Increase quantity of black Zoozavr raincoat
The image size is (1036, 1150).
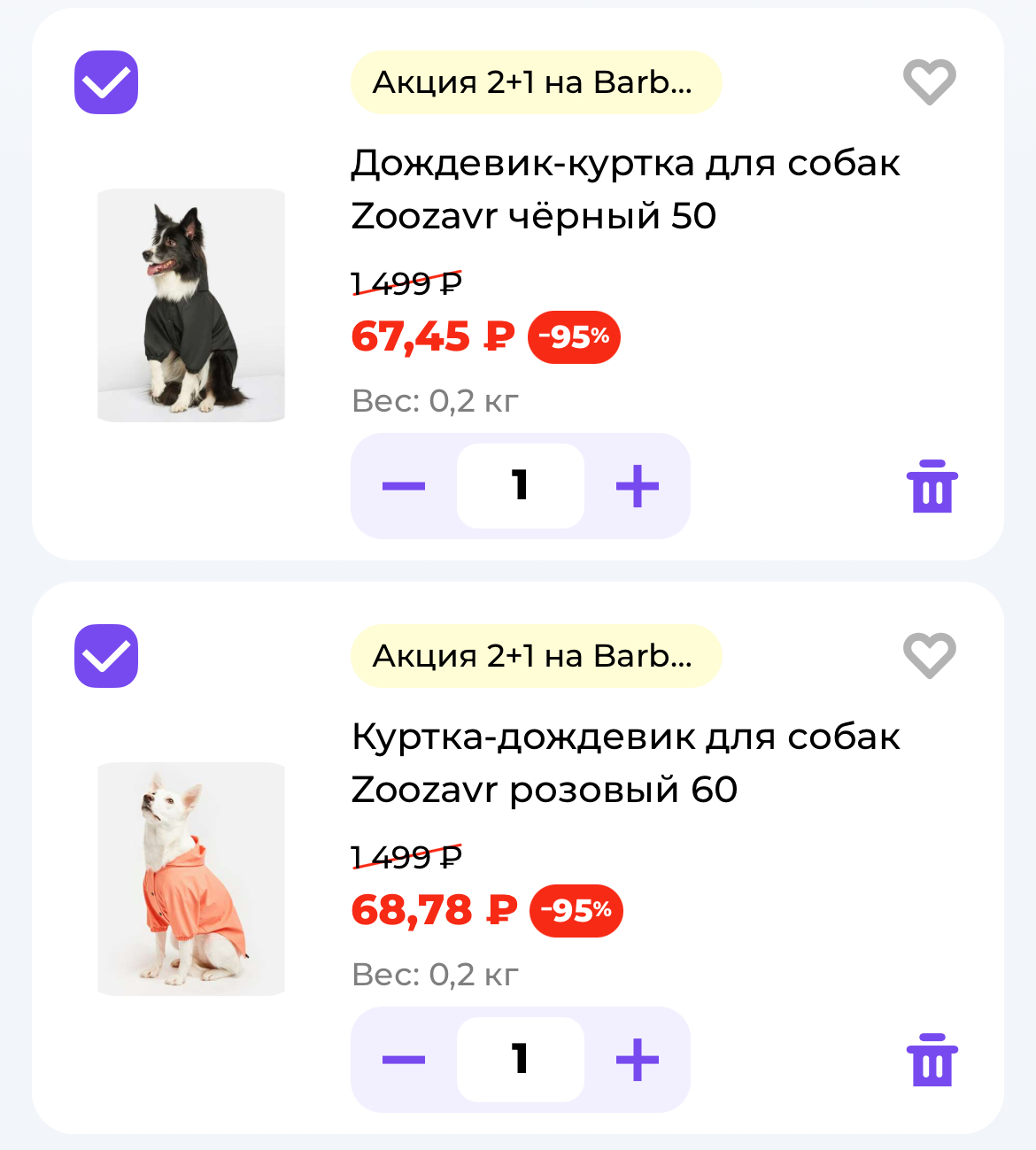[x=638, y=486]
